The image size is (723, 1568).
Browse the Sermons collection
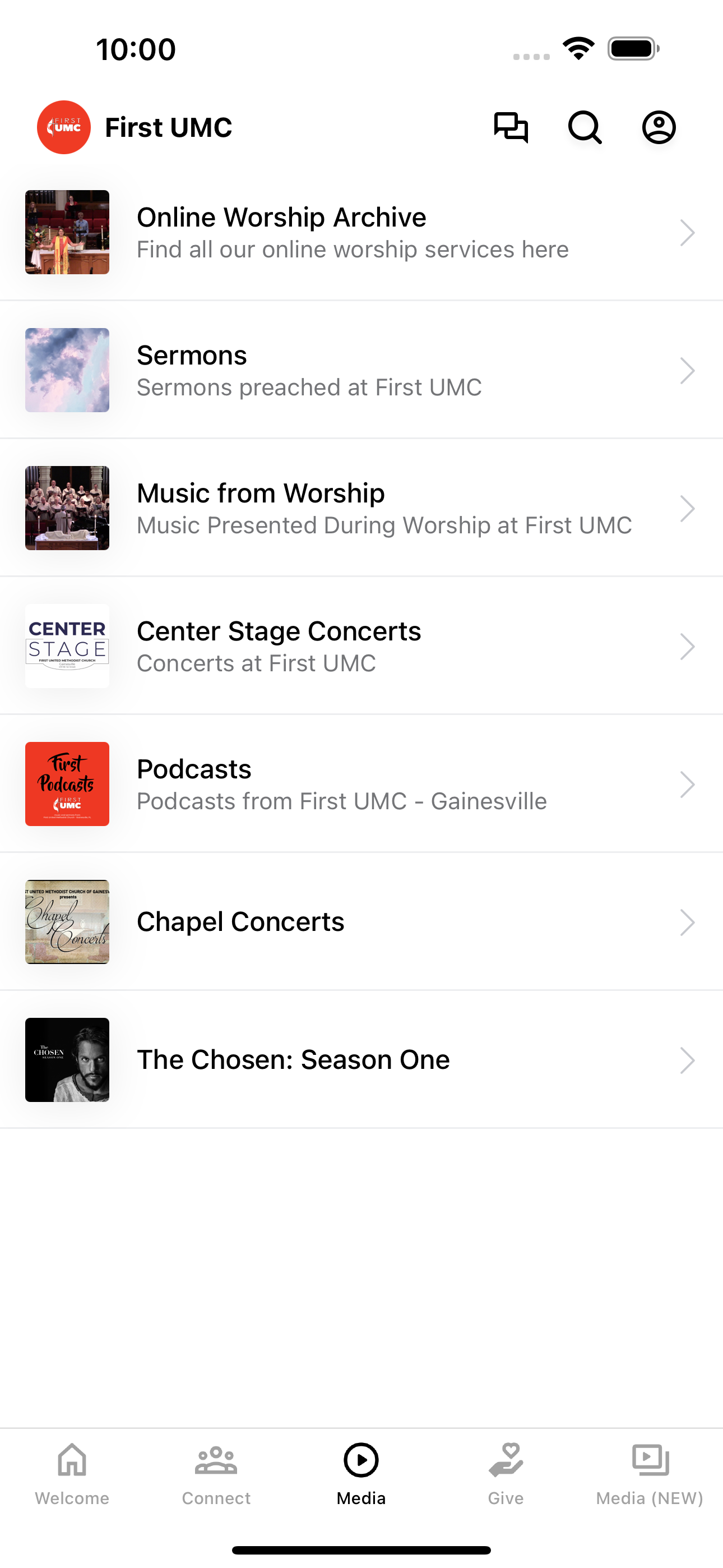(361, 370)
